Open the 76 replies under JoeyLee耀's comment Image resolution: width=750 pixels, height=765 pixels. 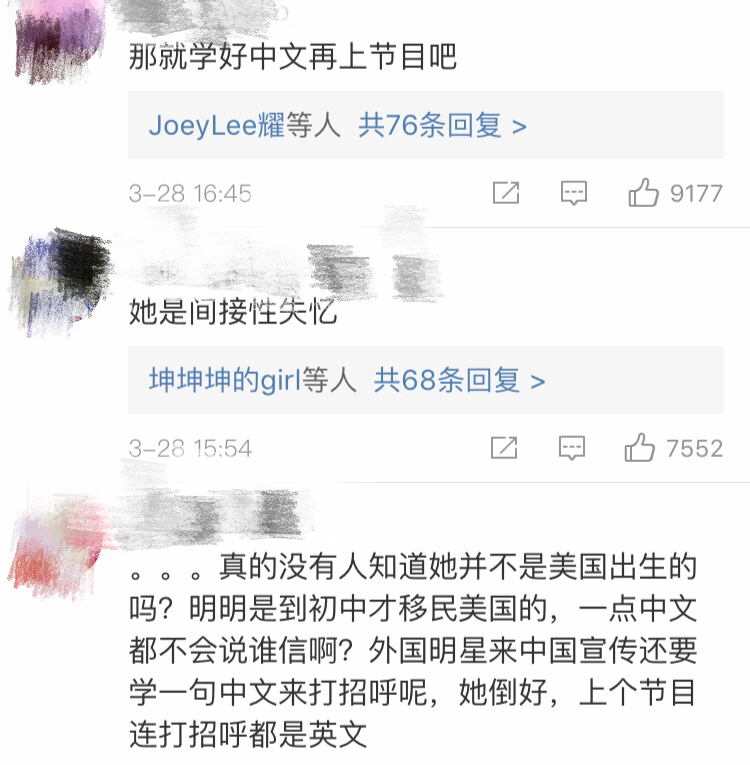(442, 125)
